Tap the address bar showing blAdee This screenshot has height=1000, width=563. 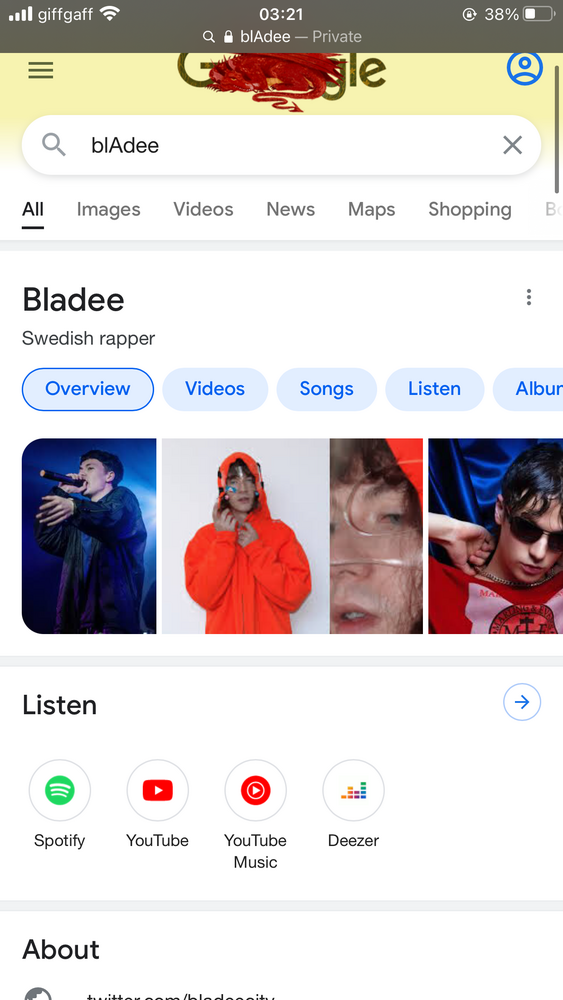pyautogui.click(x=281, y=37)
